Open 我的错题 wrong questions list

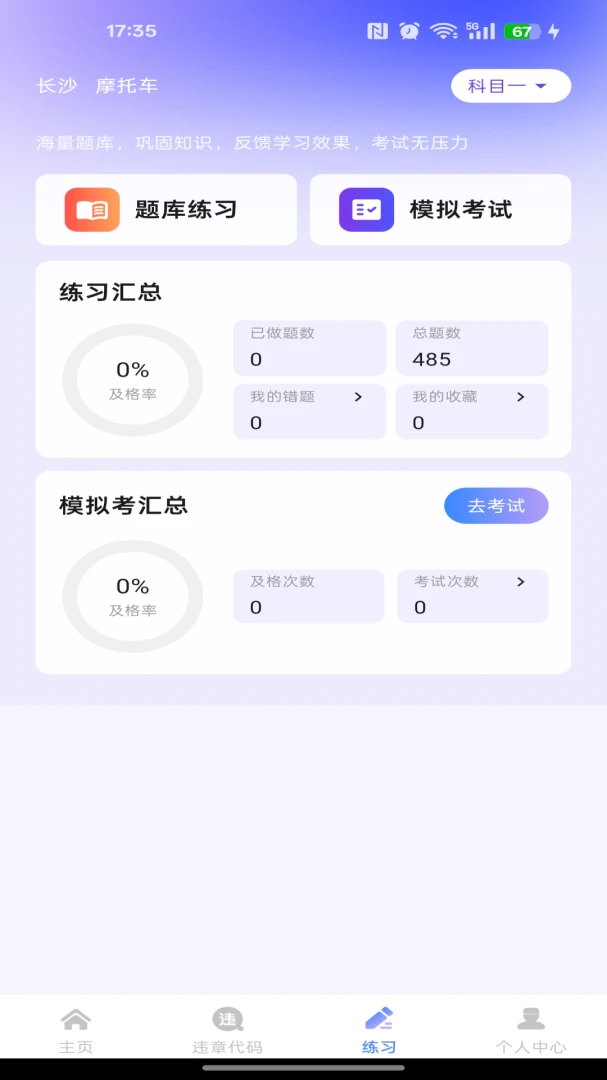pos(309,411)
